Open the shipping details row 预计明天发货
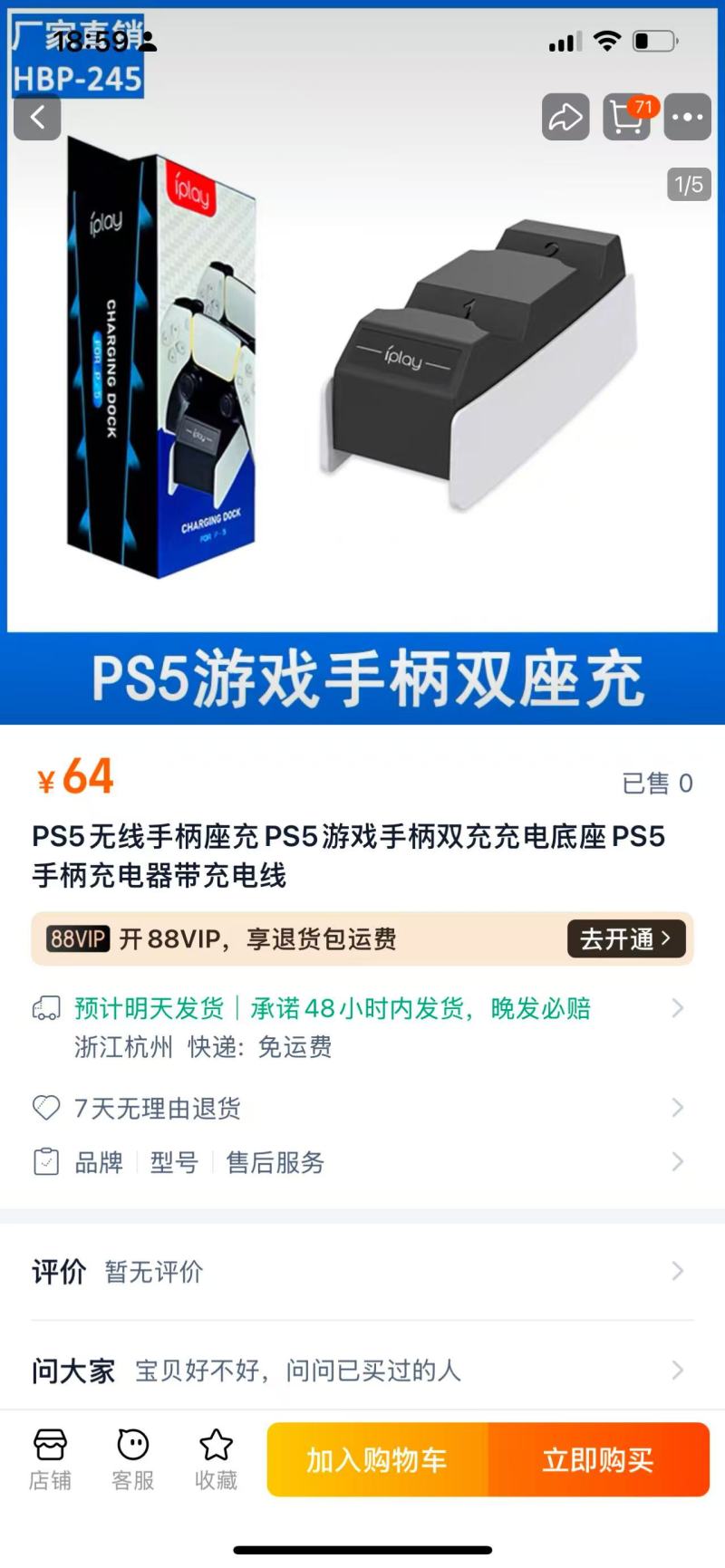The image size is (725, 1568). click(362, 1027)
